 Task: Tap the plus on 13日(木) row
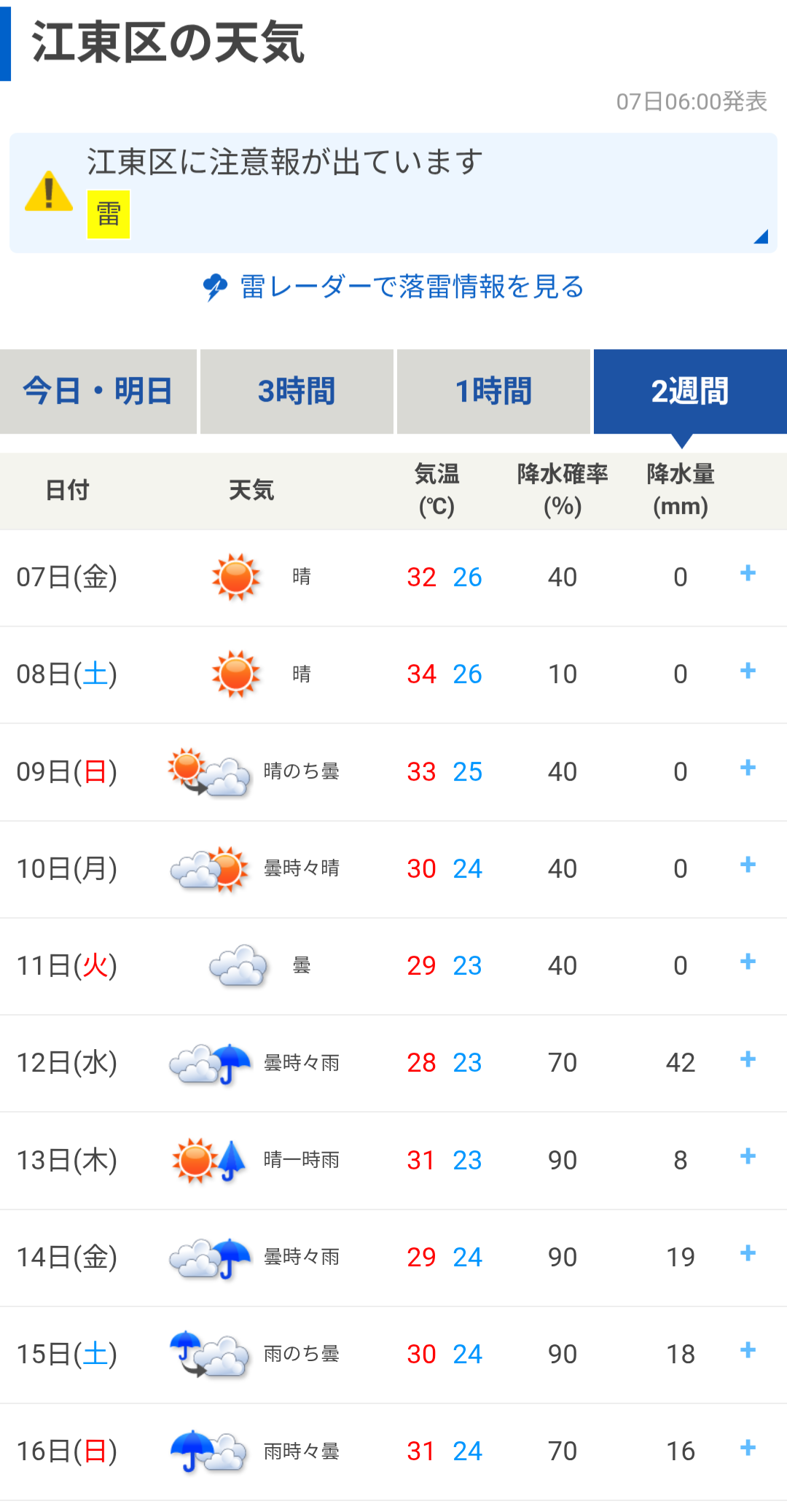(748, 1156)
